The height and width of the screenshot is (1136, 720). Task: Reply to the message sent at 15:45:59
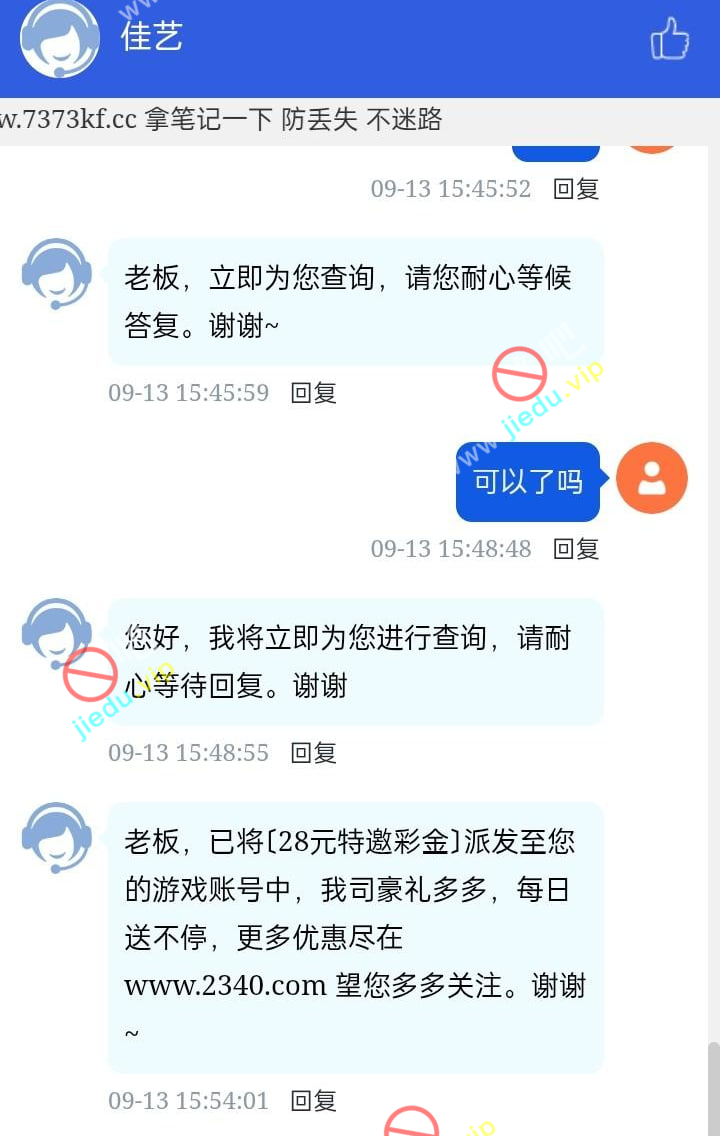[x=313, y=393]
